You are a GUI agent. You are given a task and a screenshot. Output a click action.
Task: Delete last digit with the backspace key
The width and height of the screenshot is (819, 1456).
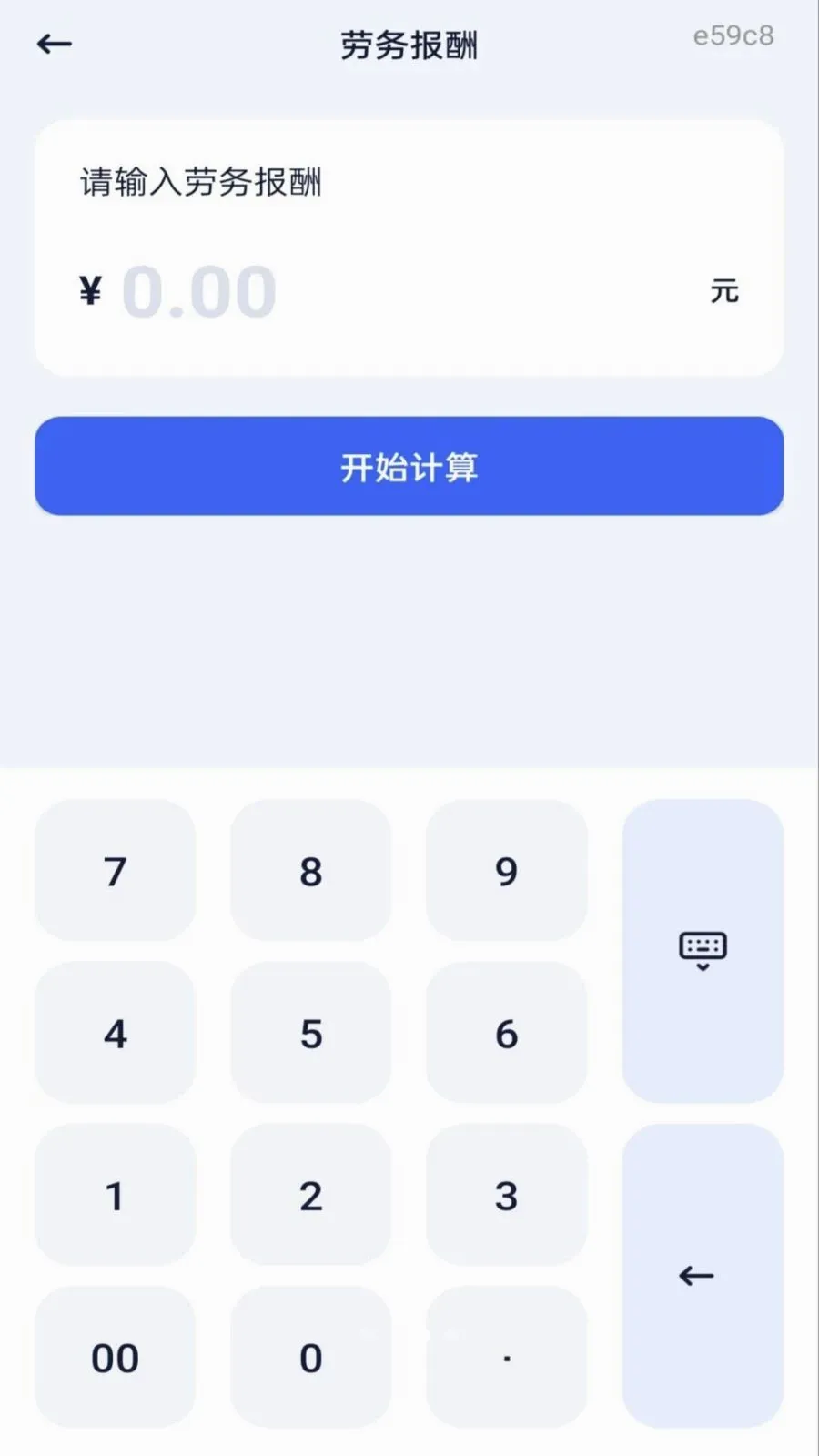(703, 1276)
